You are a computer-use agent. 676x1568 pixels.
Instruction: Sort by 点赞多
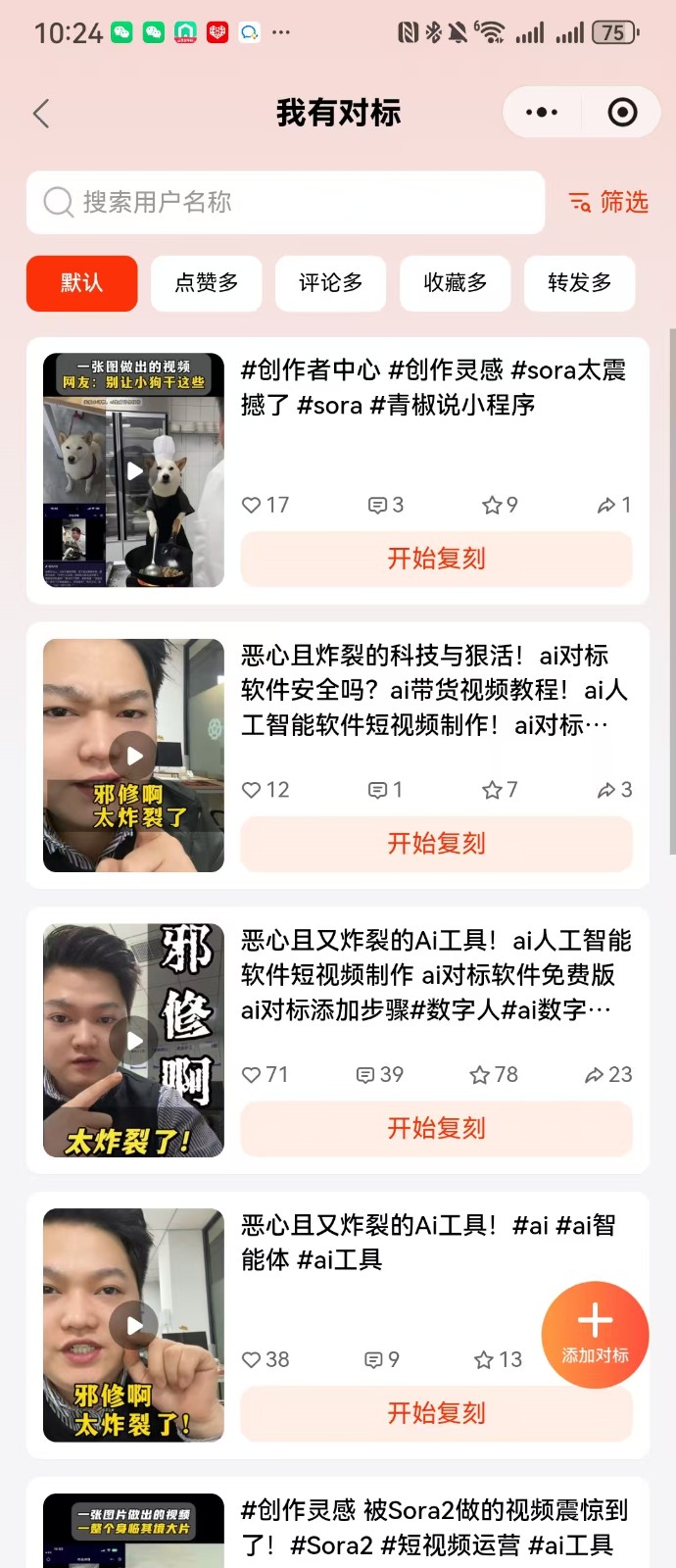click(x=207, y=283)
